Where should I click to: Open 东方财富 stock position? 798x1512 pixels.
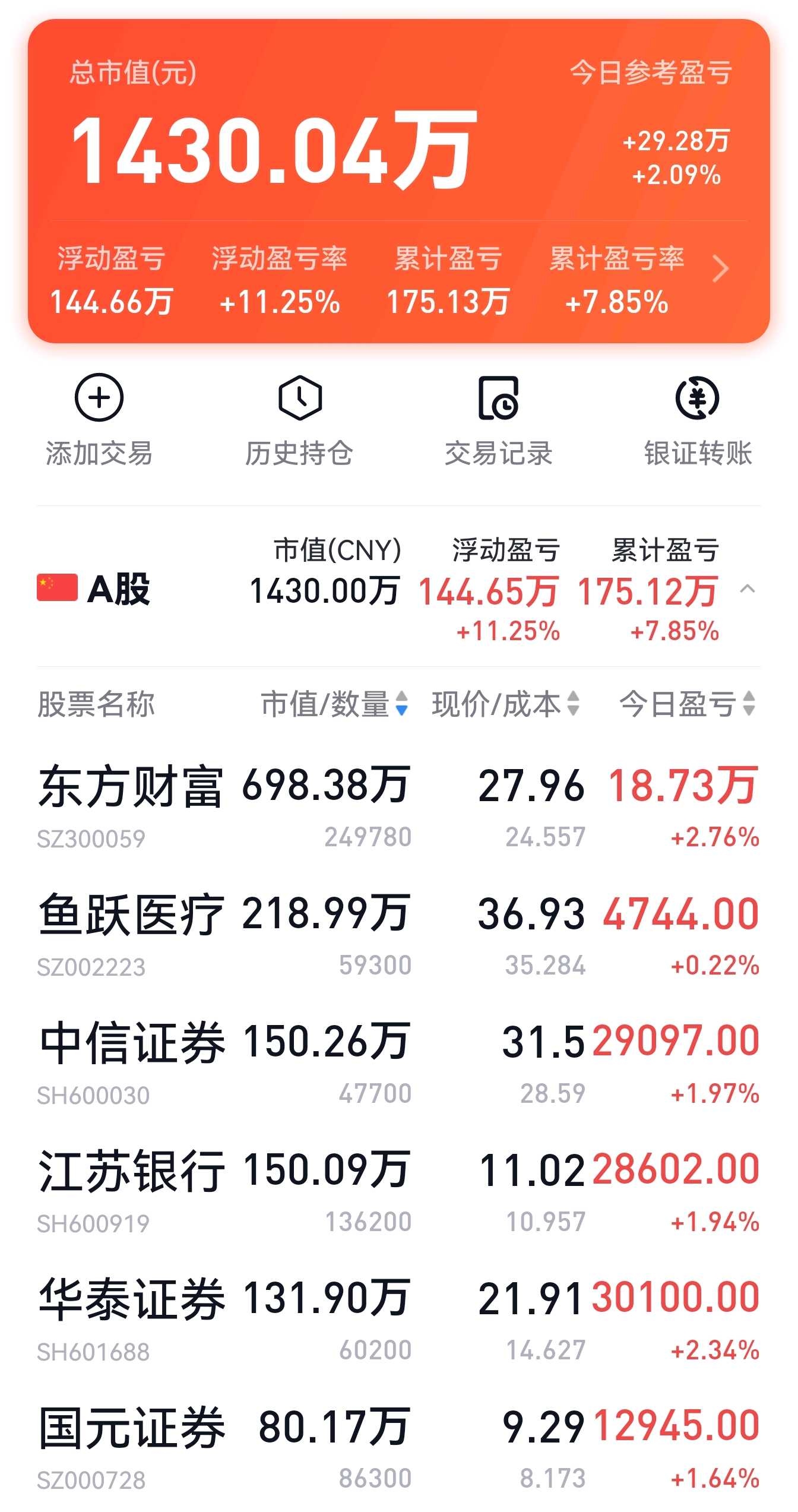pos(131,787)
